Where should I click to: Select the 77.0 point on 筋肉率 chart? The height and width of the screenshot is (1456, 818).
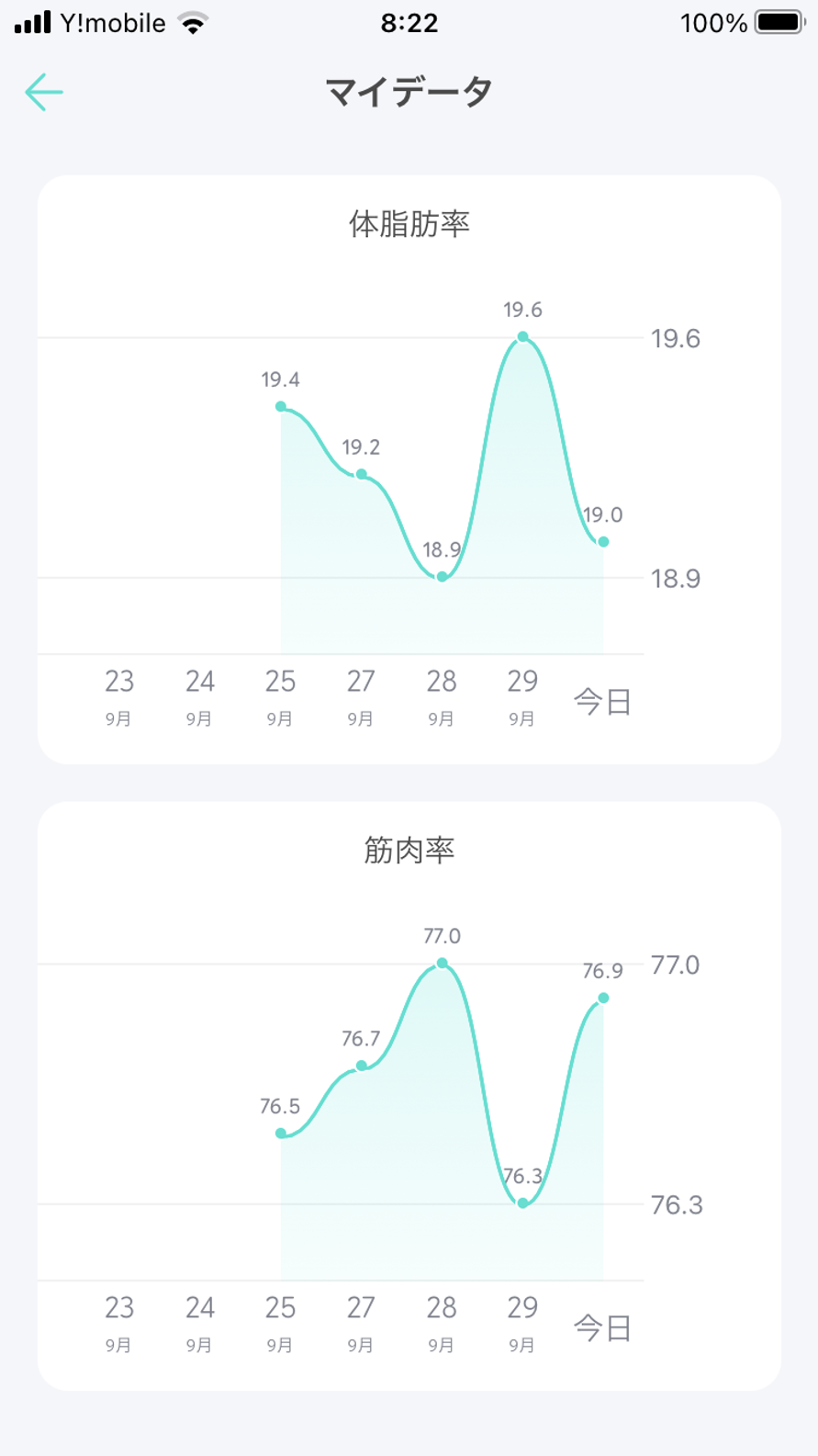click(x=443, y=963)
